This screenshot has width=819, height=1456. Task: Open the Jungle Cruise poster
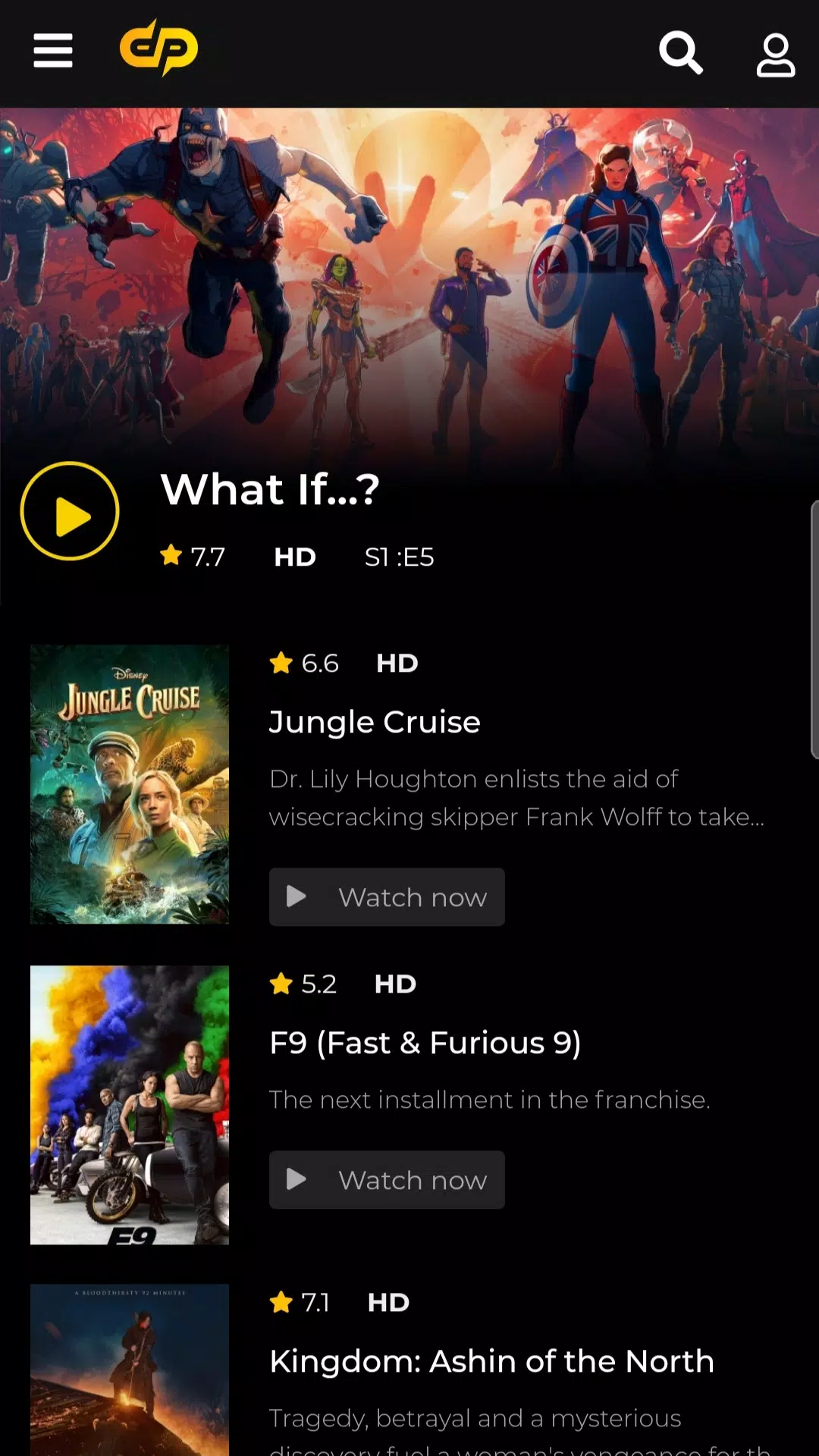click(130, 784)
